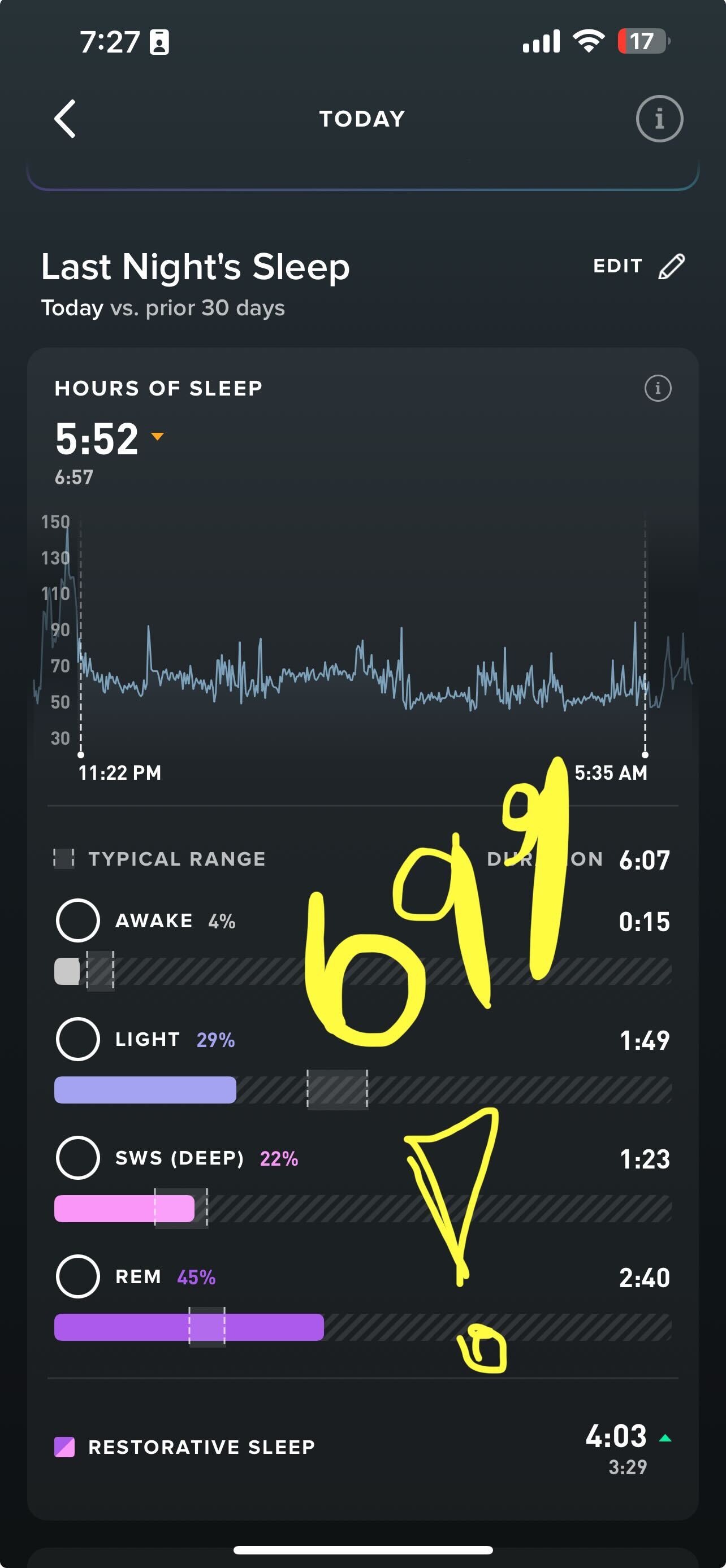The image size is (726, 1568).
Task: Go back from the Today screen
Action: point(65,119)
